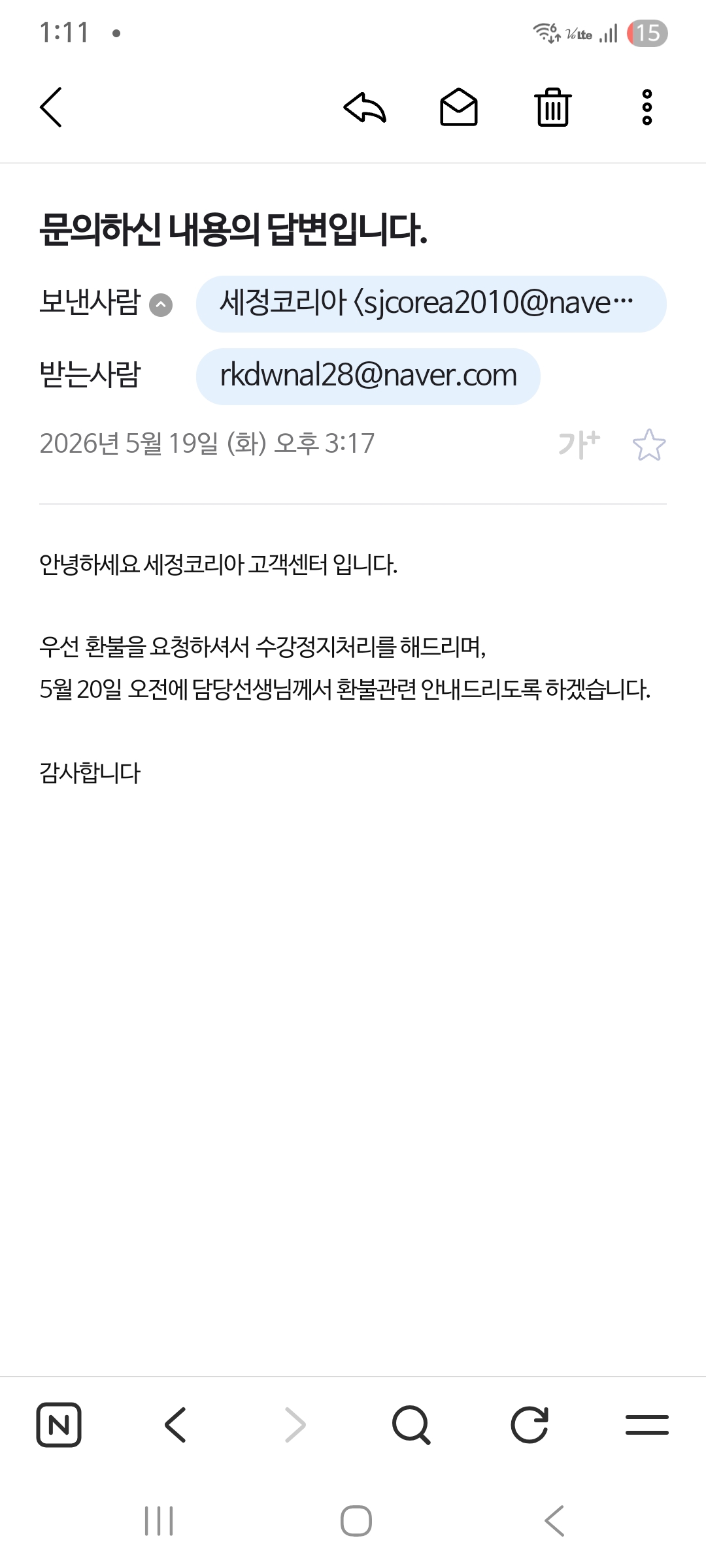This screenshot has height=1568, width=706.
Task: Delete this email
Action: [553, 107]
